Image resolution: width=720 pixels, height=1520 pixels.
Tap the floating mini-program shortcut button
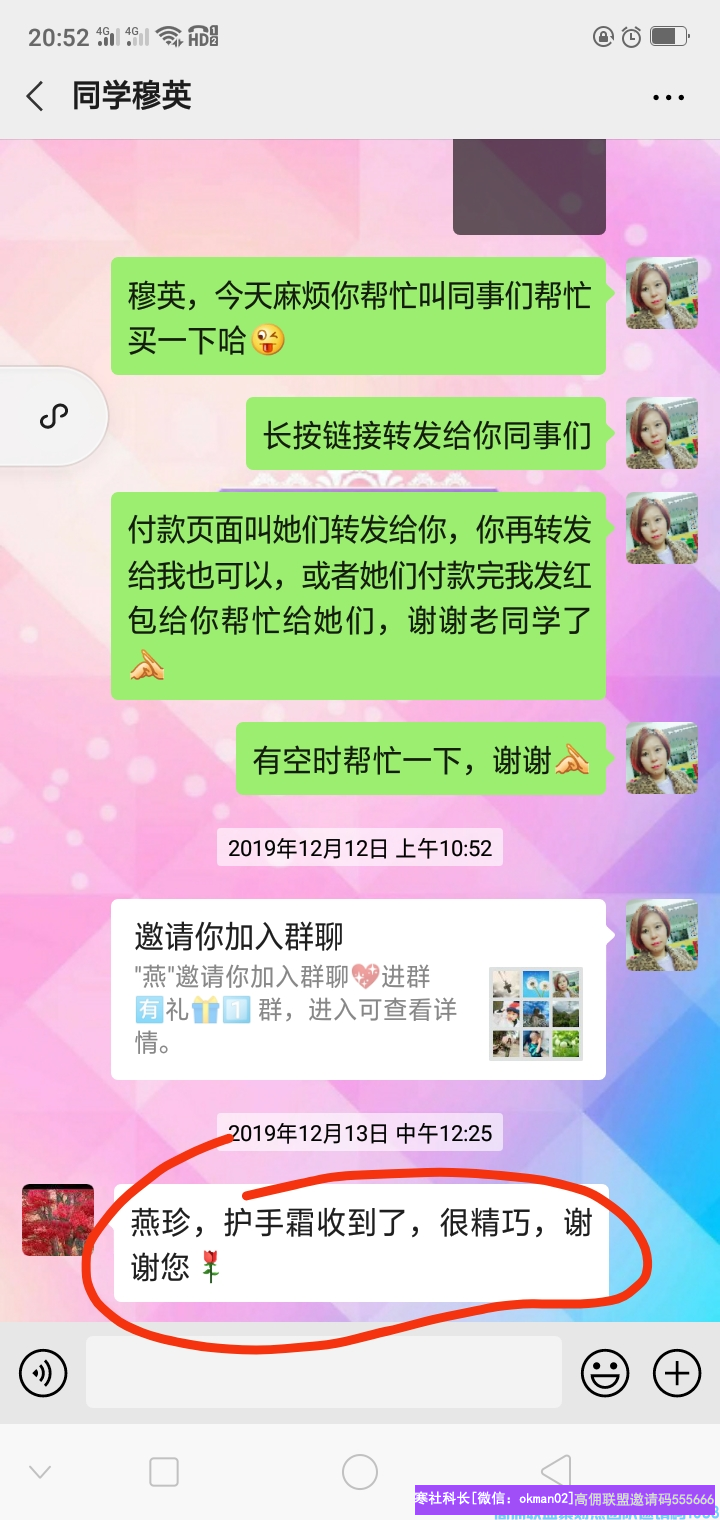tap(53, 416)
